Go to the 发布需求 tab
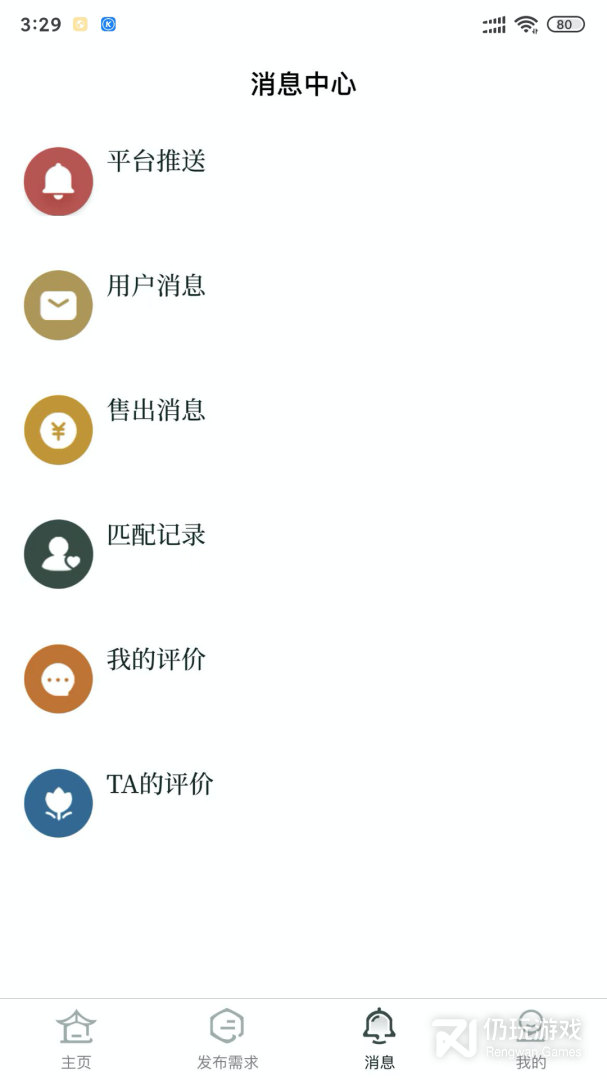The height and width of the screenshot is (1080, 607). point(227,1039)
